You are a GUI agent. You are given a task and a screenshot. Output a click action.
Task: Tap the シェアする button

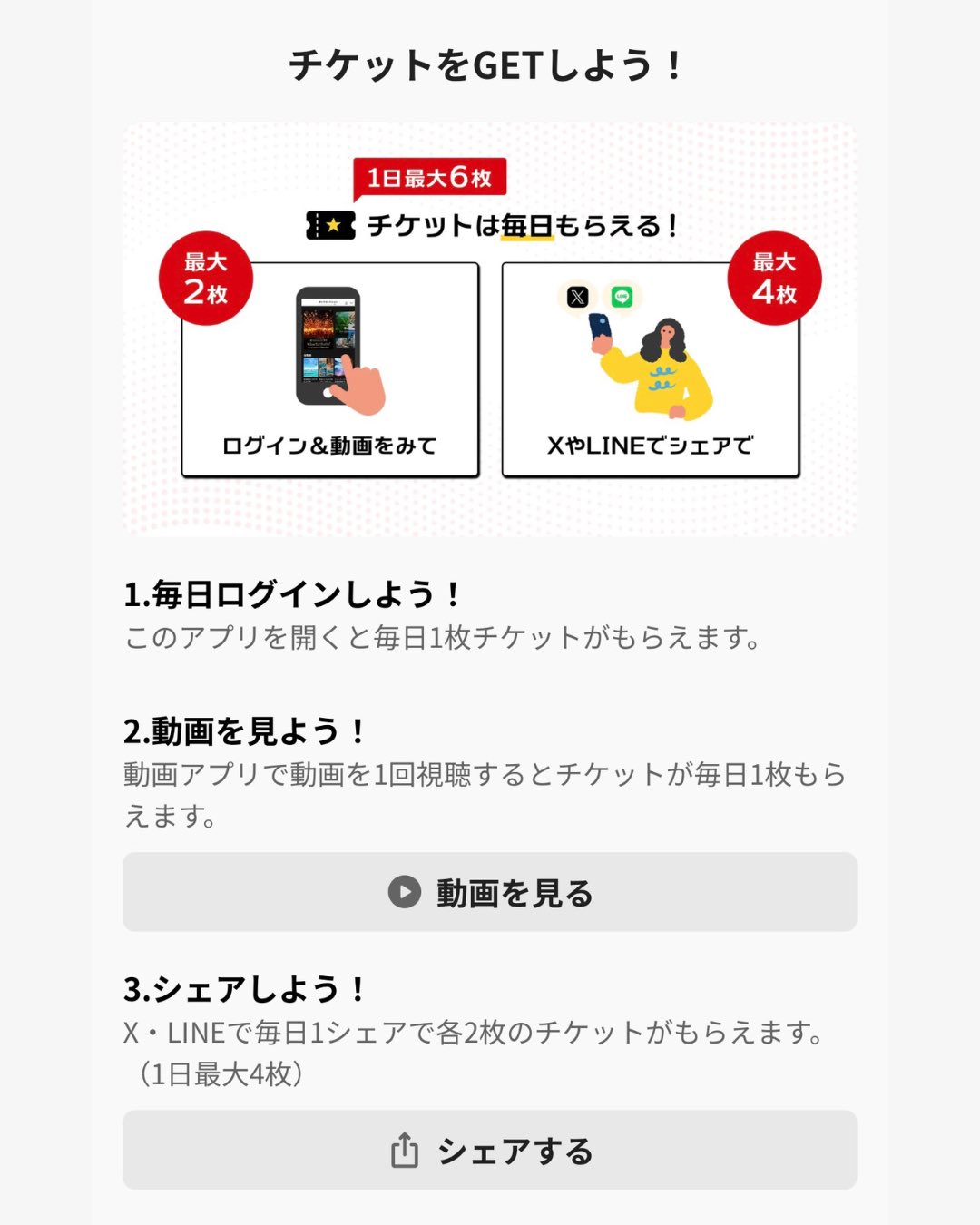(x=490, y=1150)
